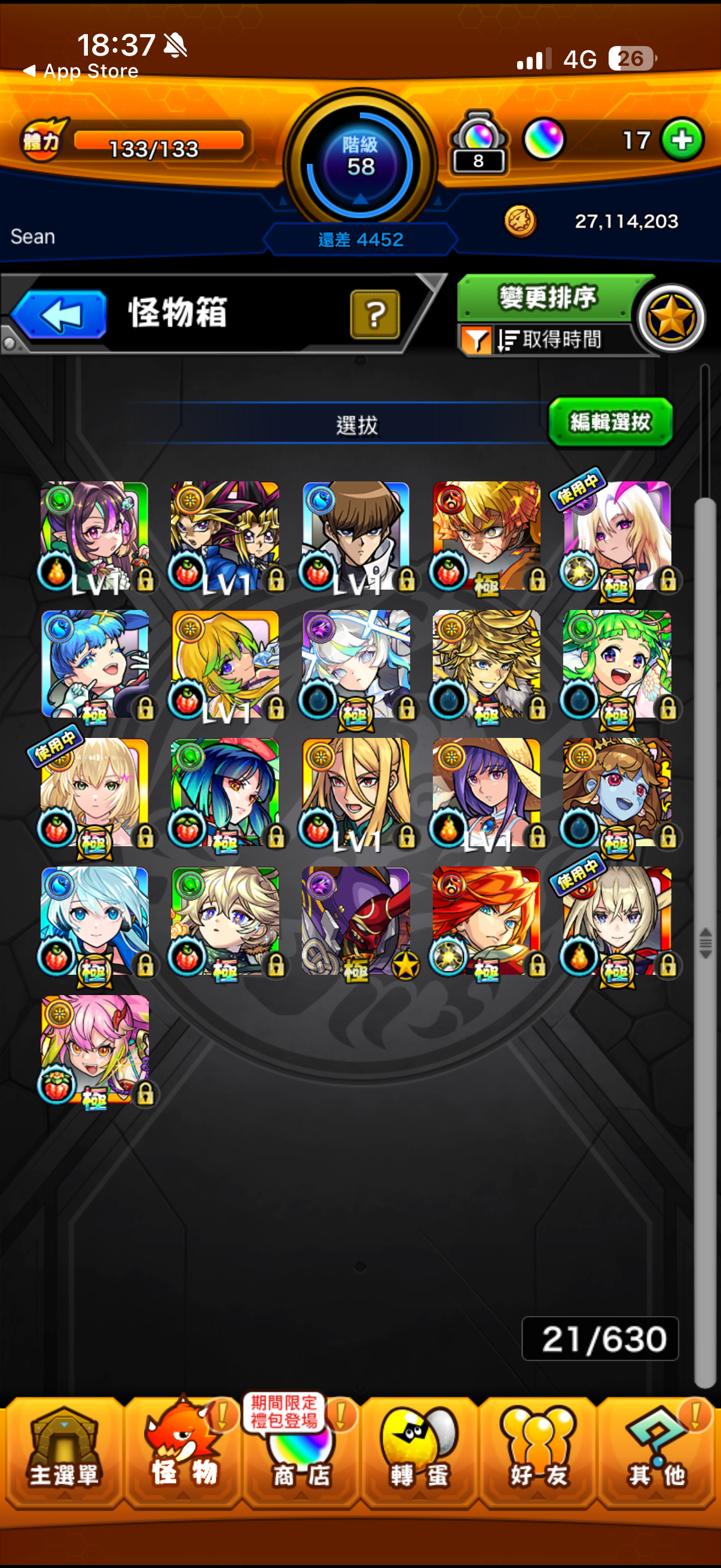Select the green-haired smiling girl monster
Image resolution: width=721 pixels, height=1568 pixels.
(x=616, y=663)
